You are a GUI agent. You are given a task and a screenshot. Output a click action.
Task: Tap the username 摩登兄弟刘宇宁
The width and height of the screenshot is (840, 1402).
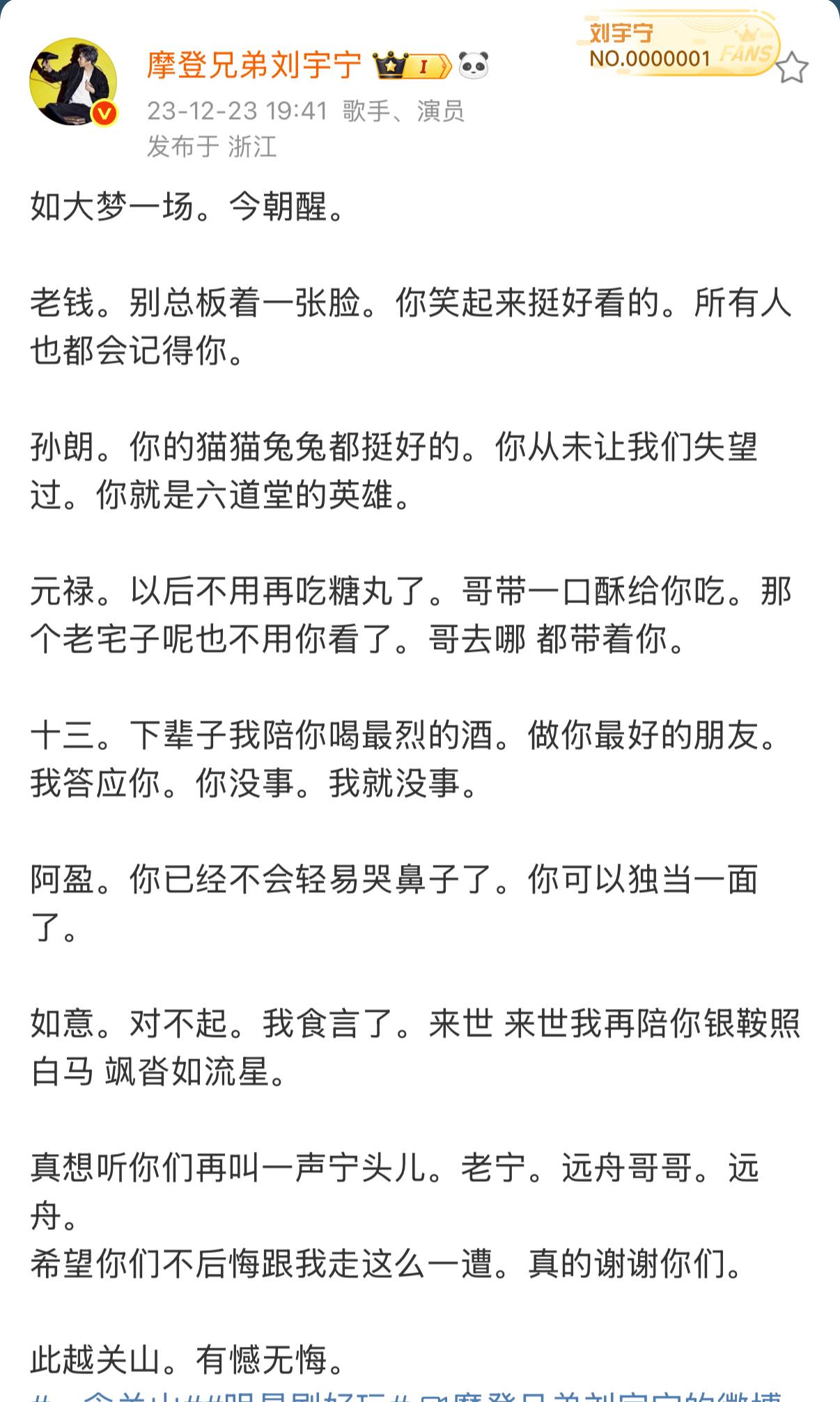[254, 65]
